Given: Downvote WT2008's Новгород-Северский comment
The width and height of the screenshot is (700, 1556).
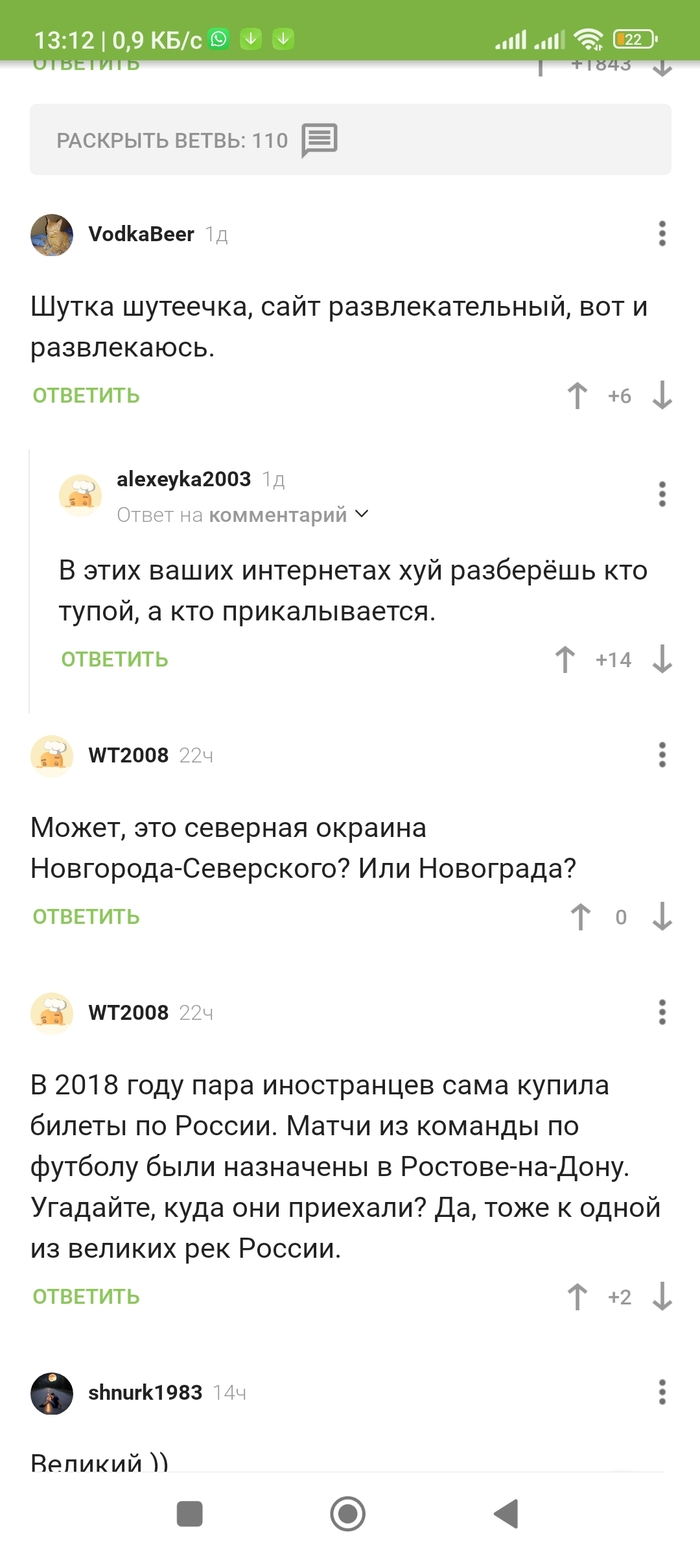Looking at the screenshot, I should (662, 917).
